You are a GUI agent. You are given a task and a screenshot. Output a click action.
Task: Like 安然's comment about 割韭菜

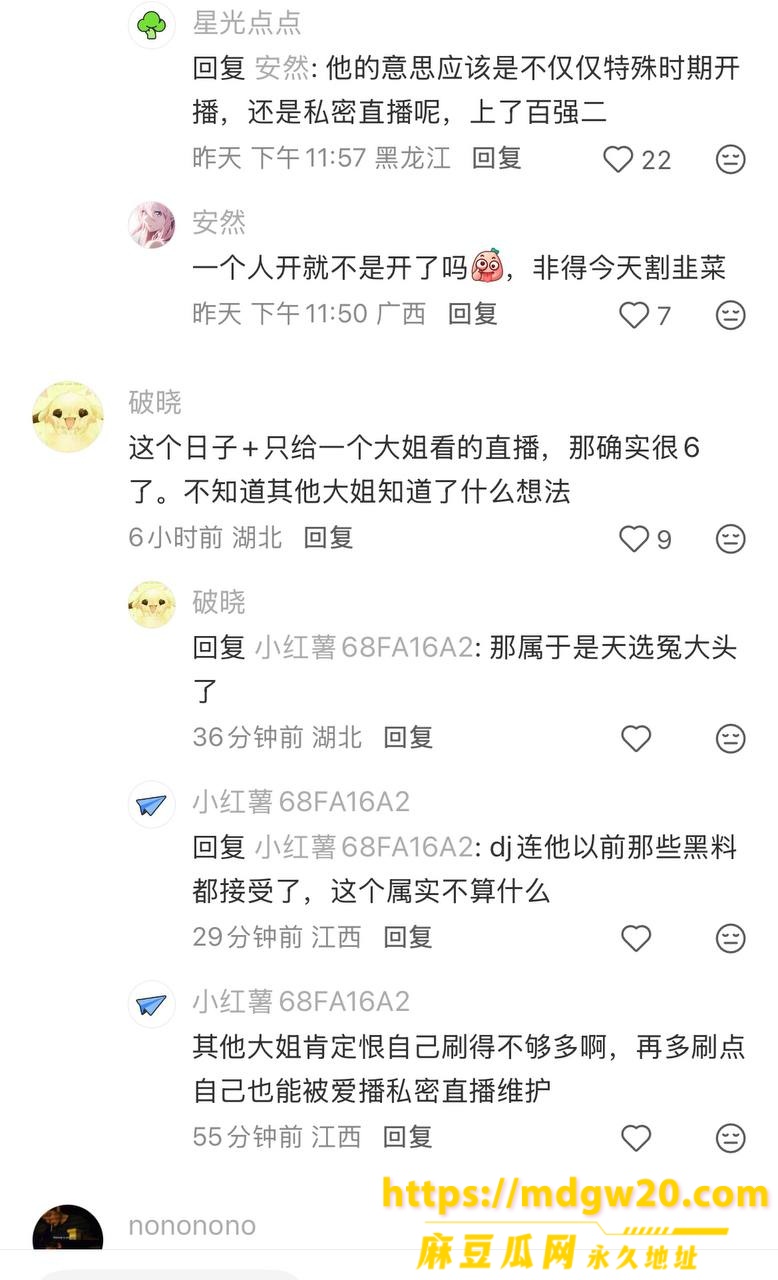click(635, 315)
